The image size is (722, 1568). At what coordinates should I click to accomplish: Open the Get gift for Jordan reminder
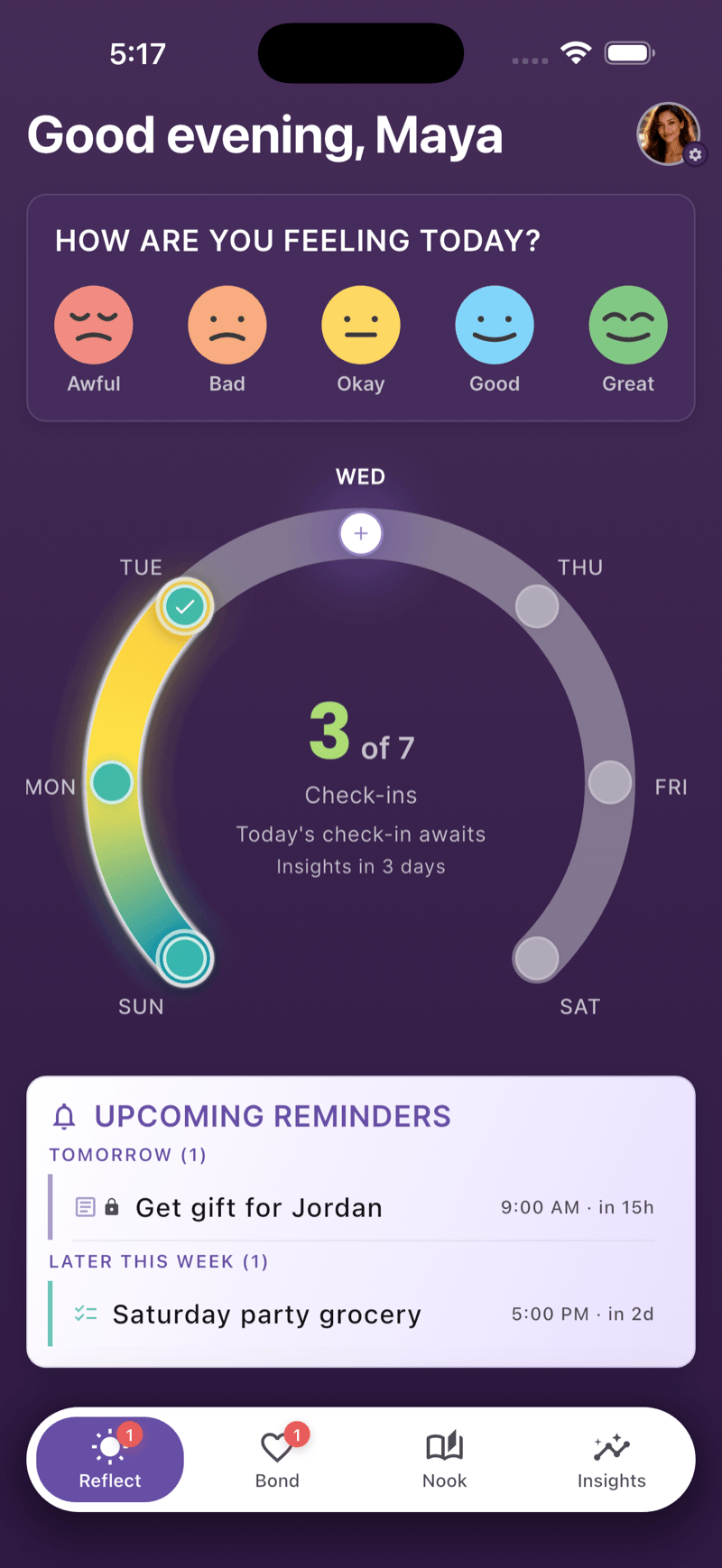tap(258, 1207)
